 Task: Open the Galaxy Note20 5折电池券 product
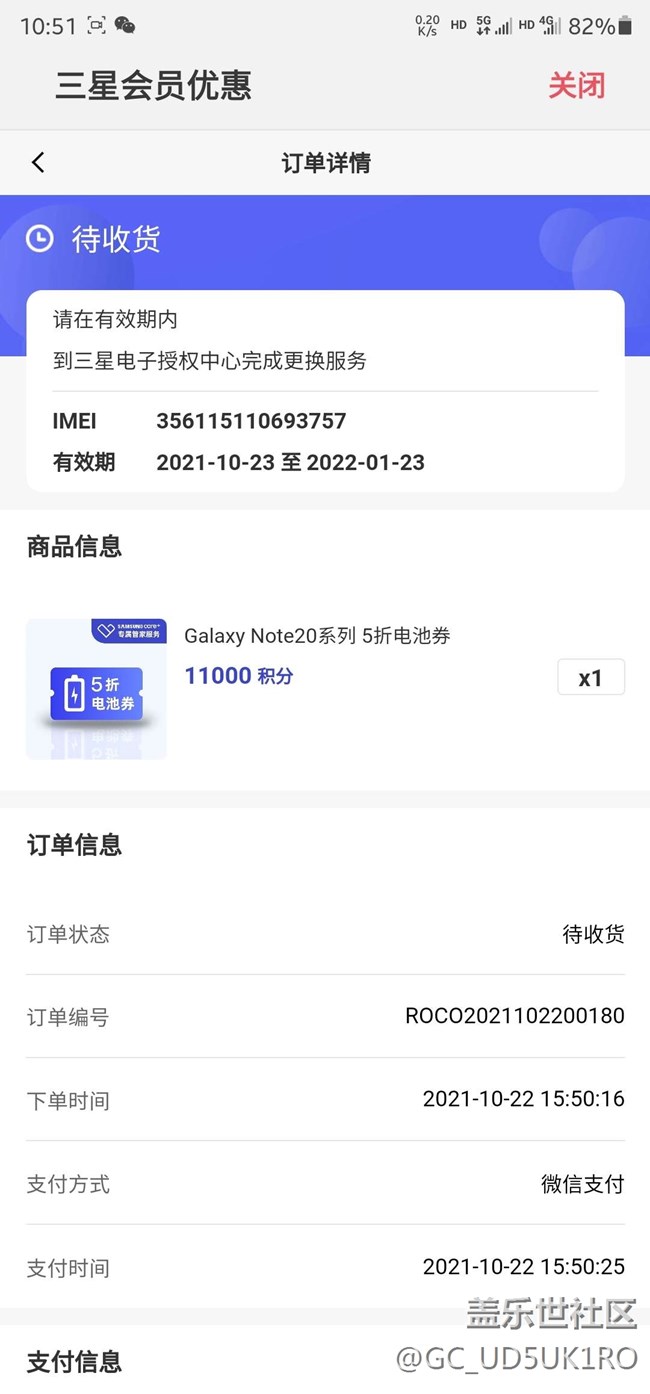[317, 636]
